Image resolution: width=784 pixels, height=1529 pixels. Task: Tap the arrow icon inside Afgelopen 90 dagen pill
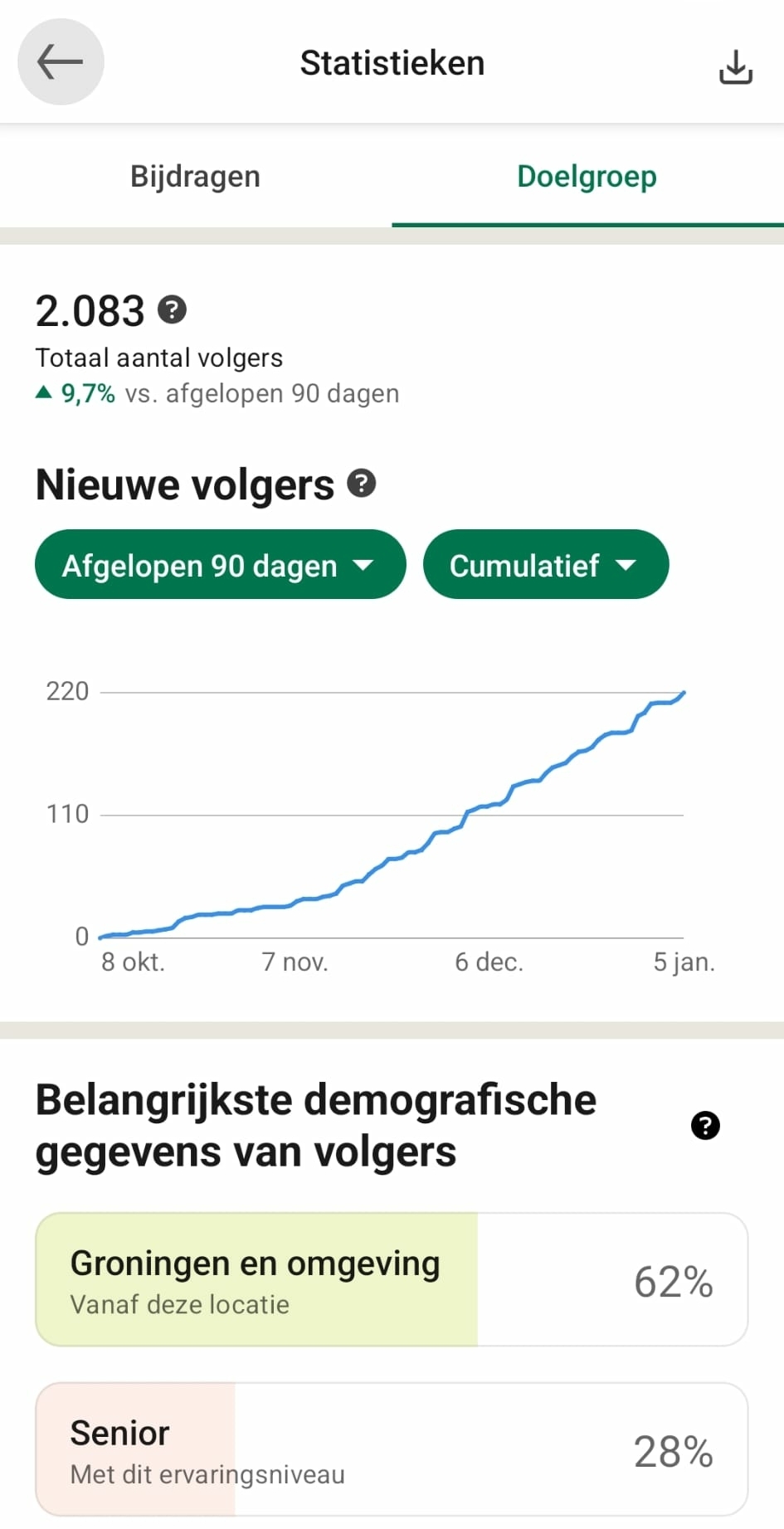click(x=363, y=565)
